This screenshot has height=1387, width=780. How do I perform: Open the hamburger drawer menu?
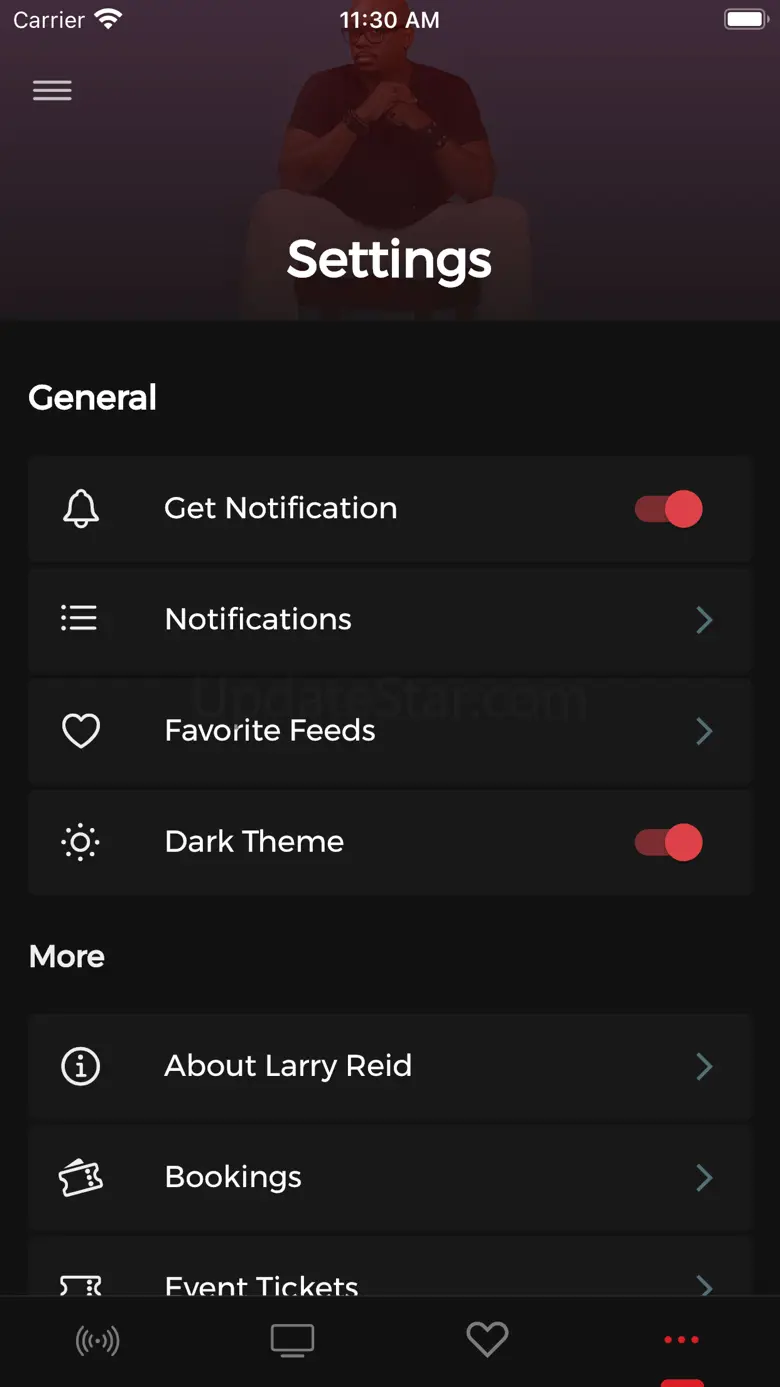52,91
